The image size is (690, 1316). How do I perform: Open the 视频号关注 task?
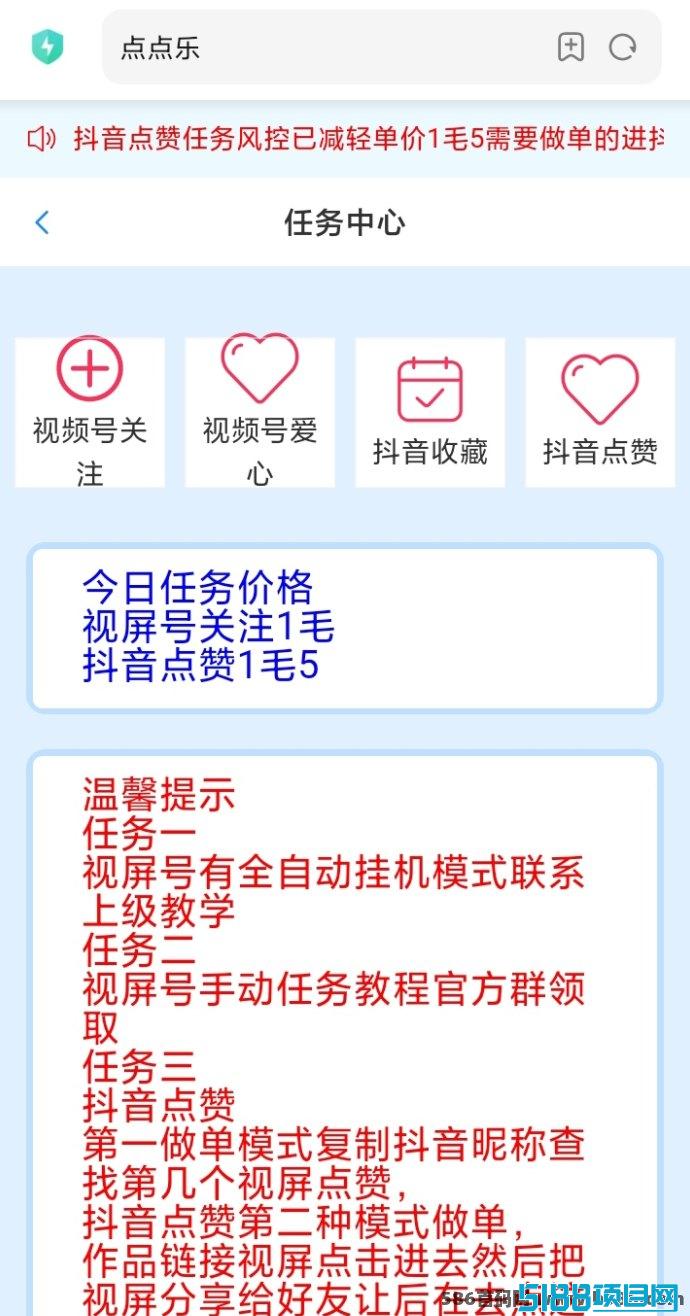pyautogui.click(x=90, y=412)
